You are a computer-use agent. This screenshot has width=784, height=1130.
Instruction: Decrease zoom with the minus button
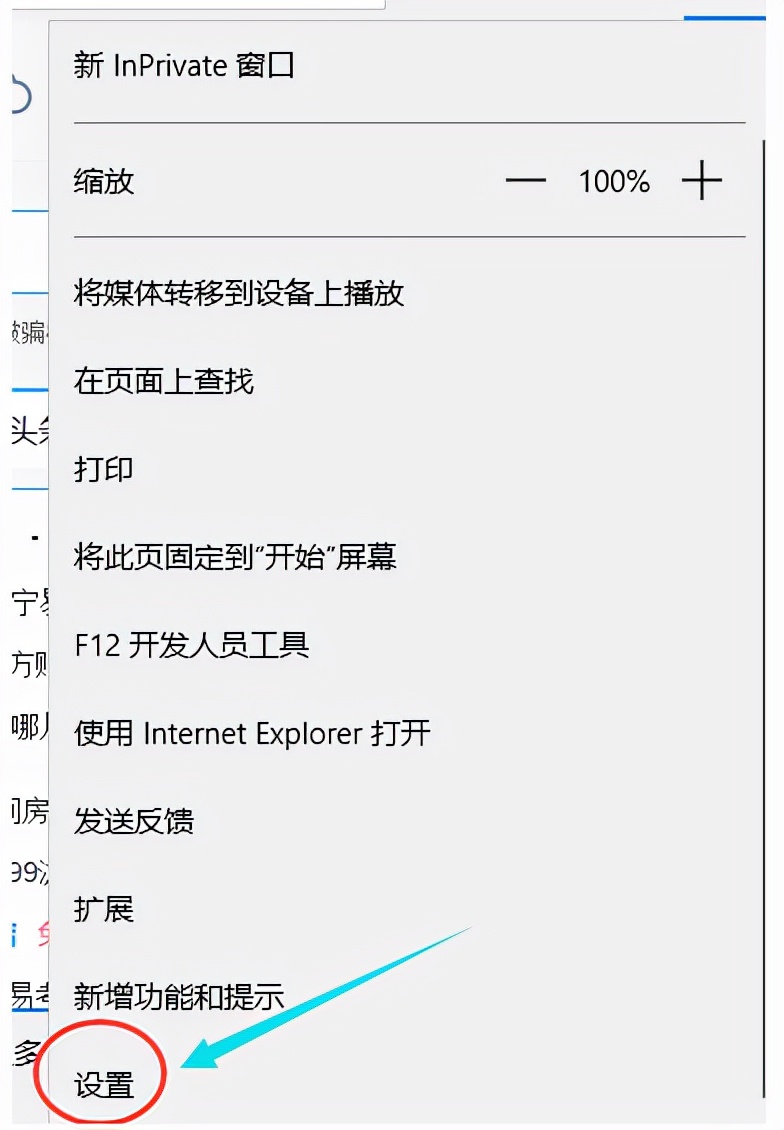pos(524,180)
